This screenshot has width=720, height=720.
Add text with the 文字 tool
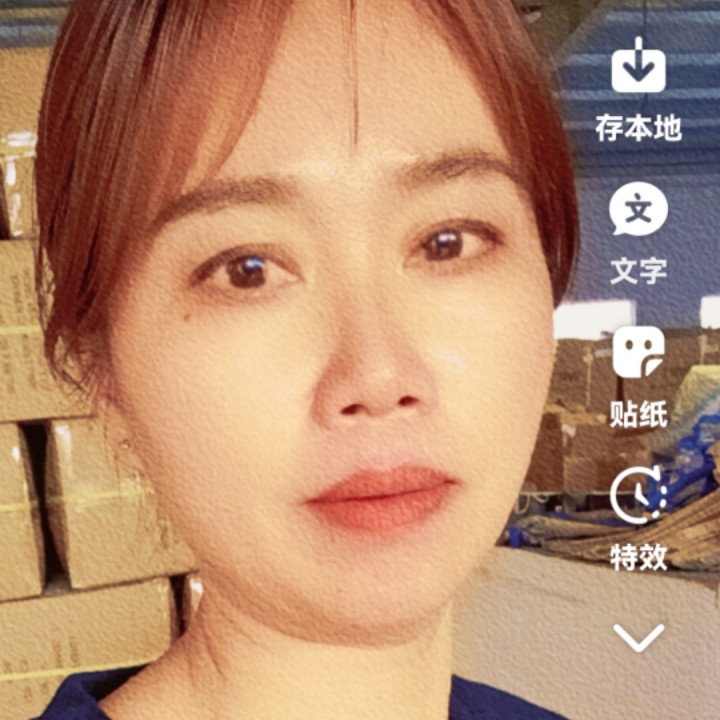click(x=638, y=211)
